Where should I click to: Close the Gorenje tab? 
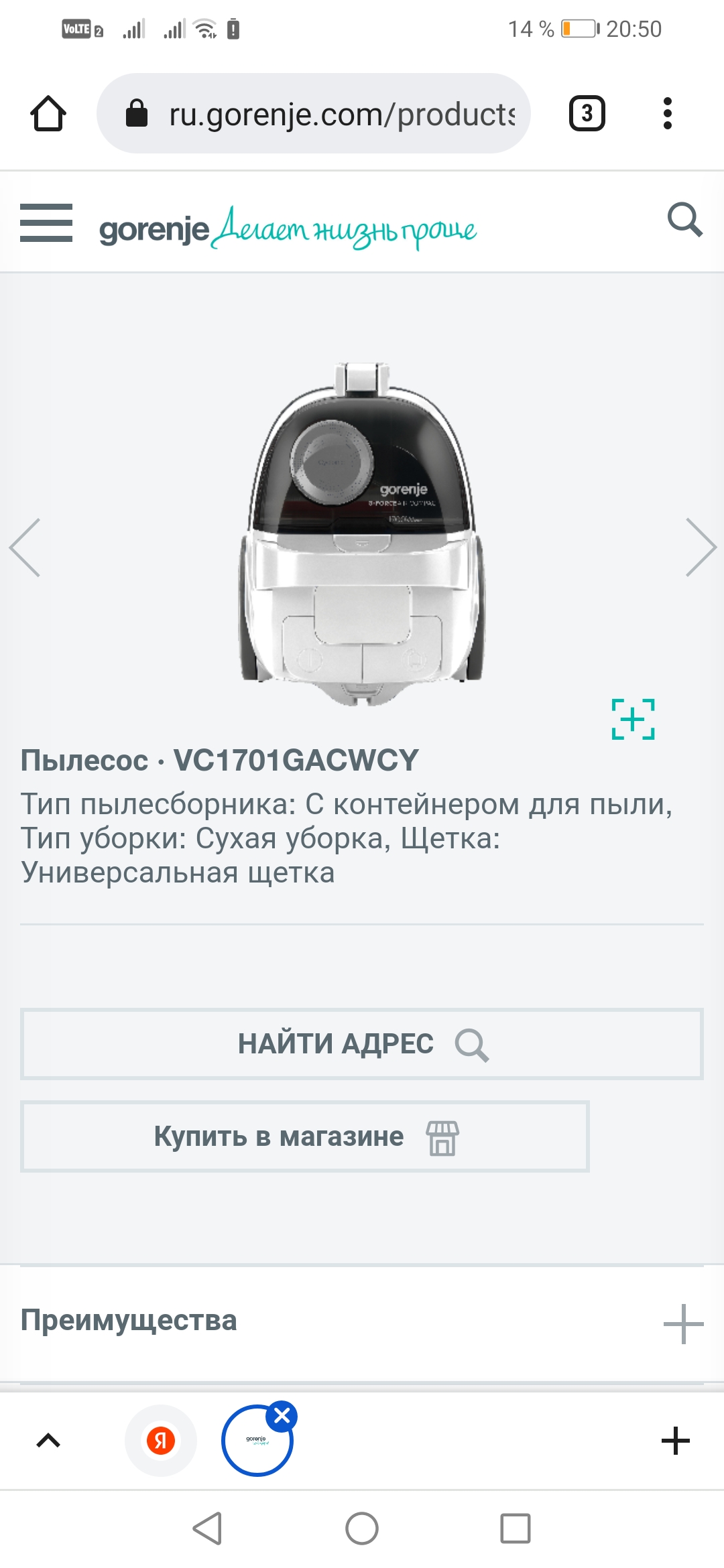click(282, 1416)
